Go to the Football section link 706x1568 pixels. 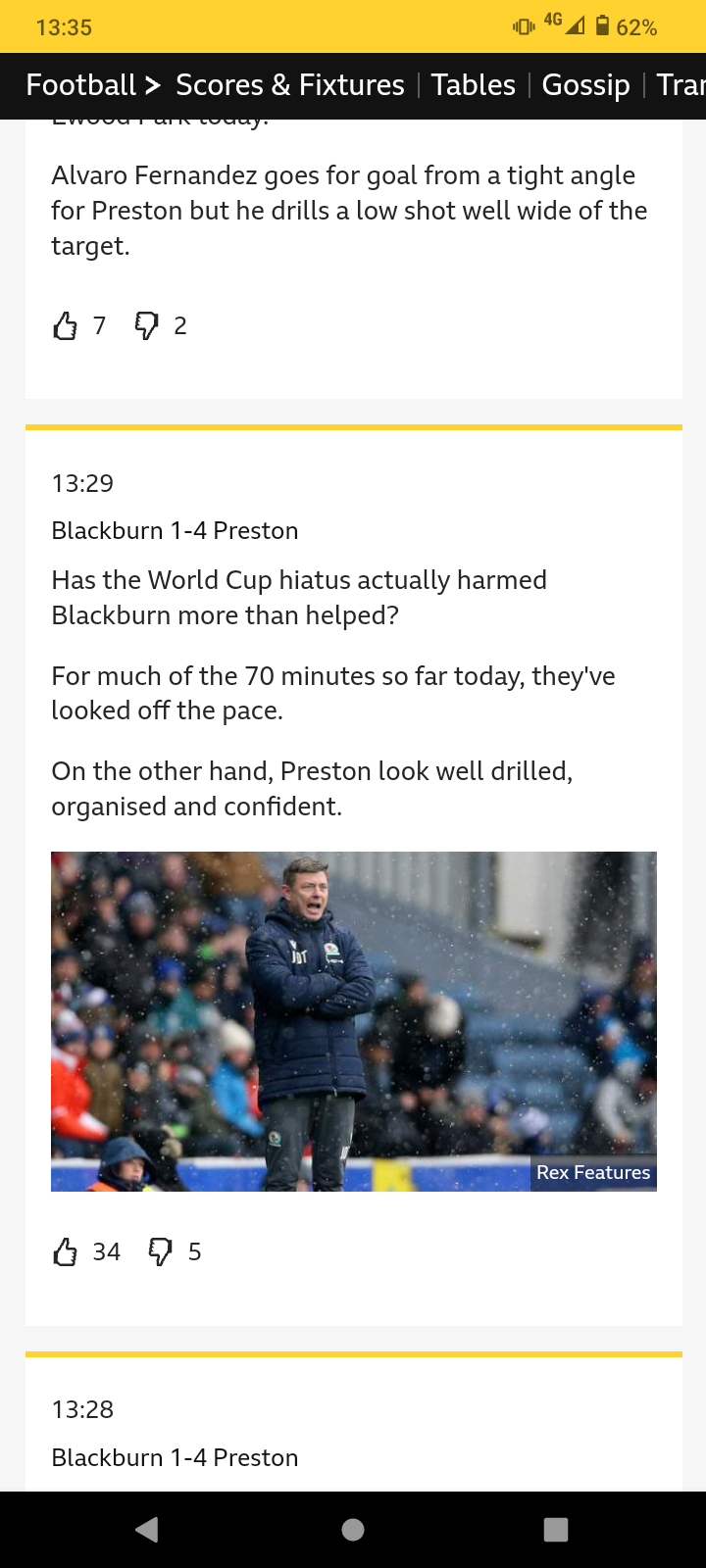tap(80, 85)
